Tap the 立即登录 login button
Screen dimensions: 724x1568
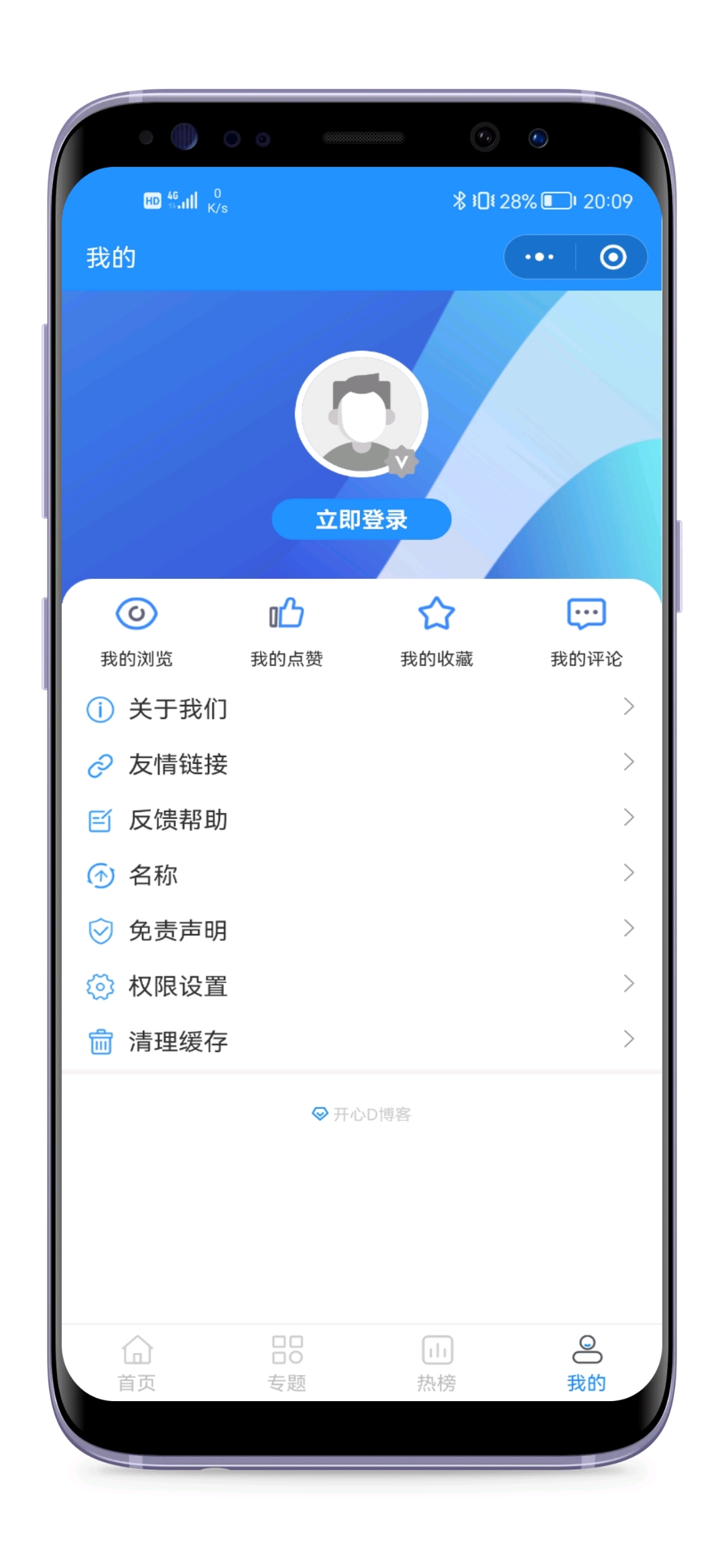click(x=361, y=519)
